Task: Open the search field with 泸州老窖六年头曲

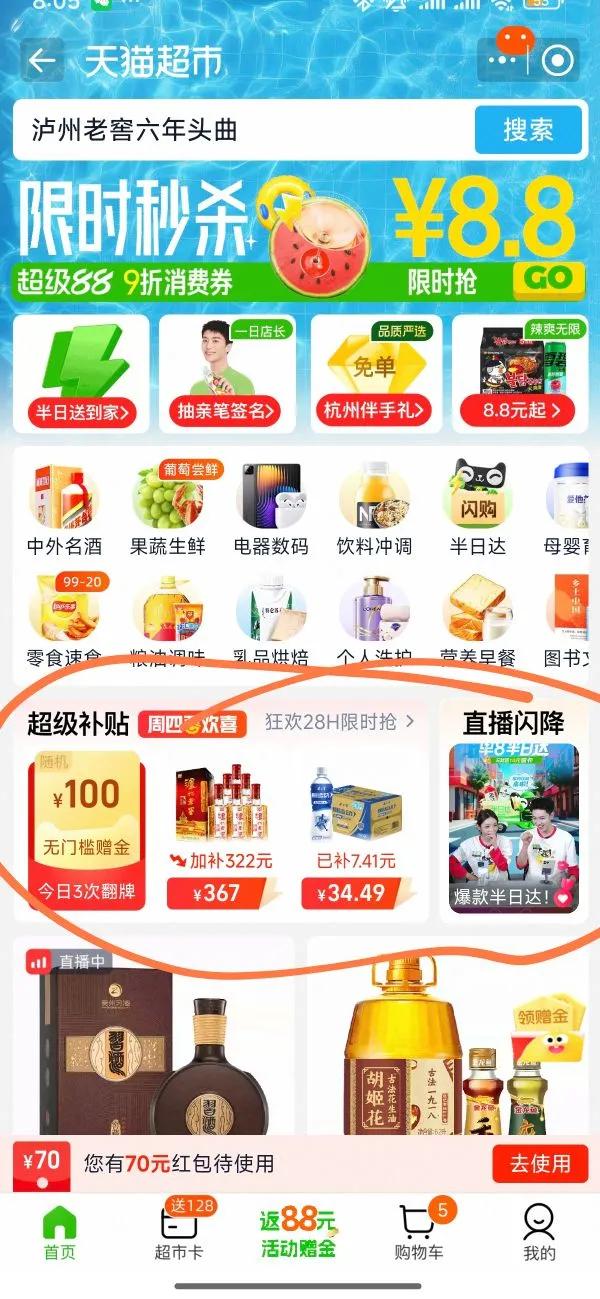Action: pos(240,130)
